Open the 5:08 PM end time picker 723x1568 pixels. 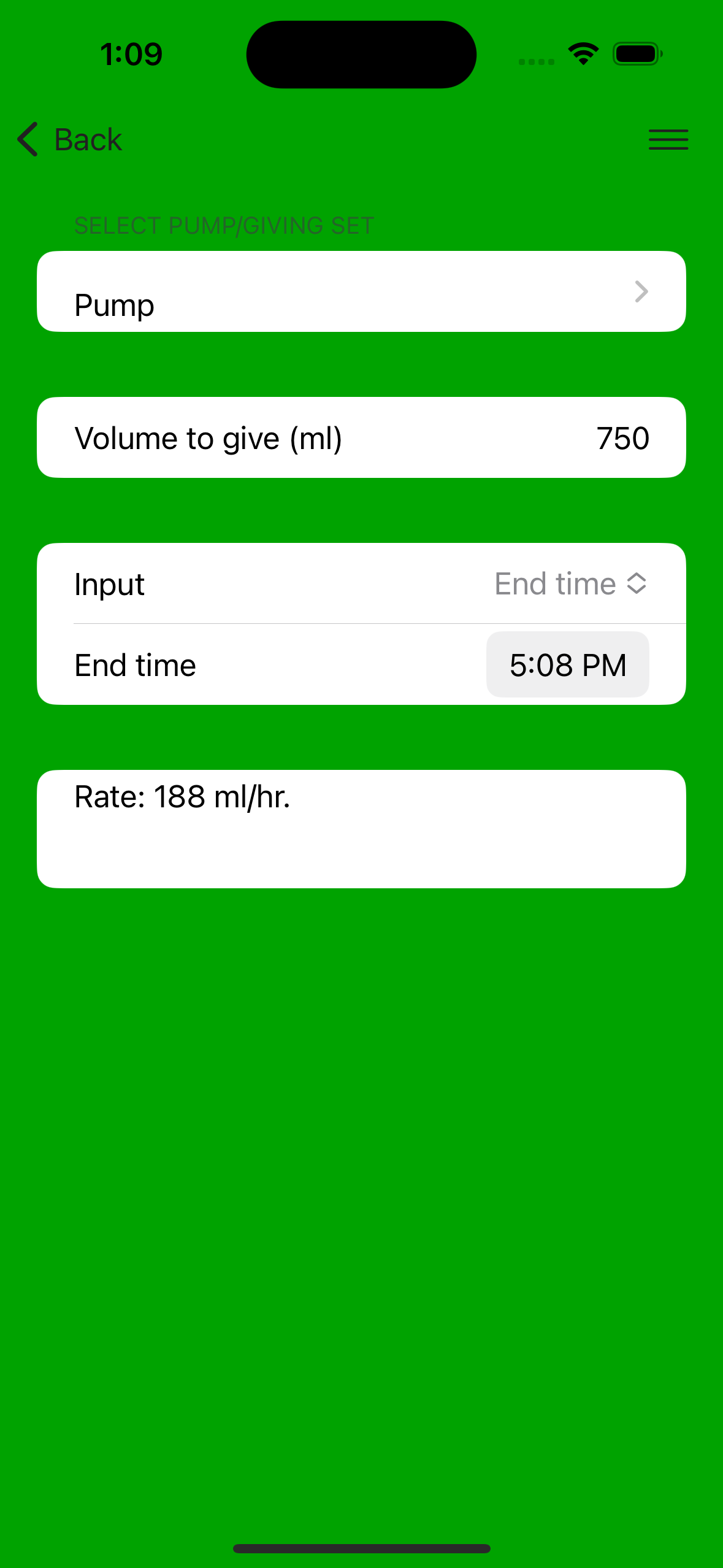pos(568,664)
